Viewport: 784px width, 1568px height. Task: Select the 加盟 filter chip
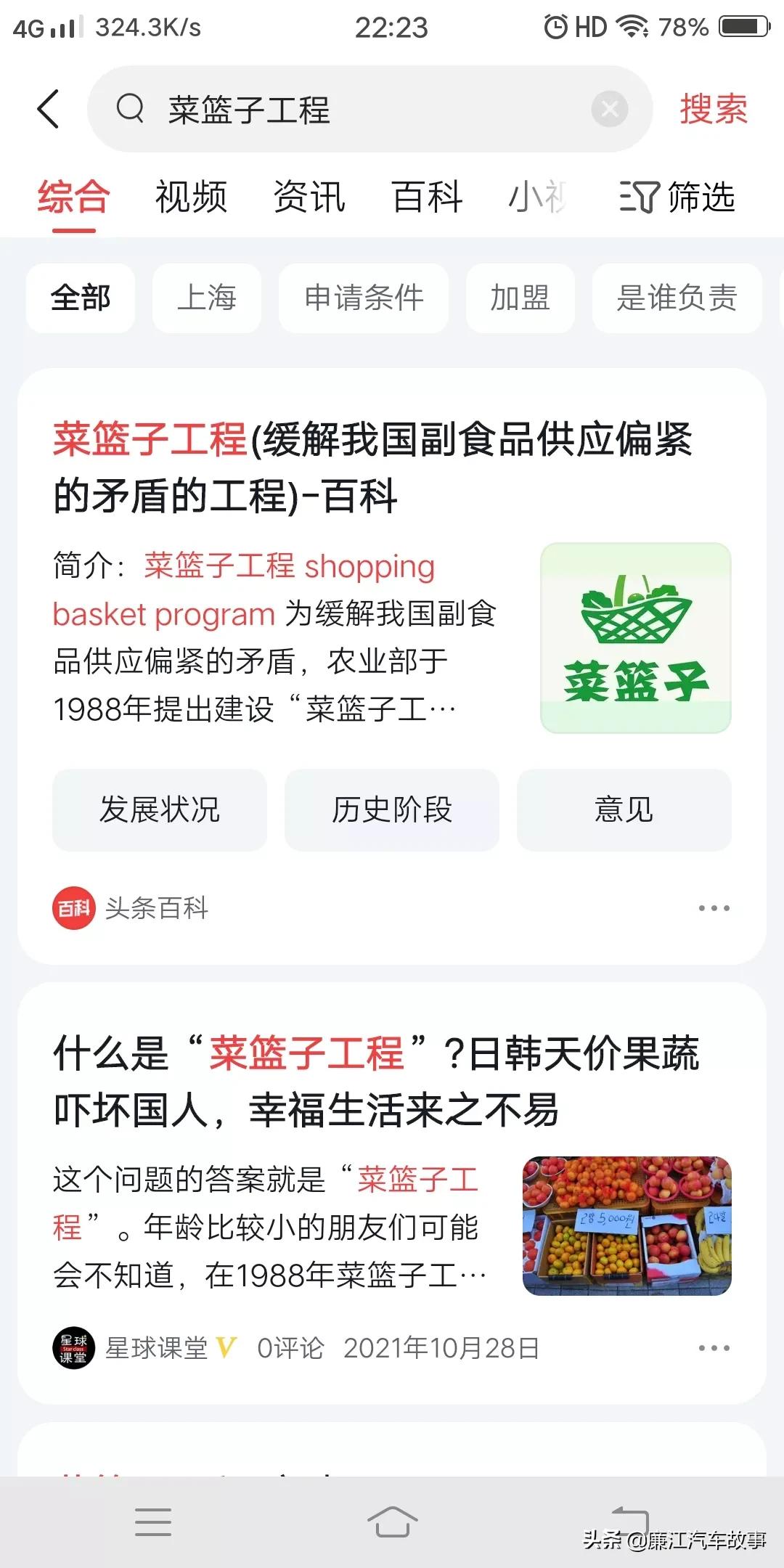pos(520,298)
